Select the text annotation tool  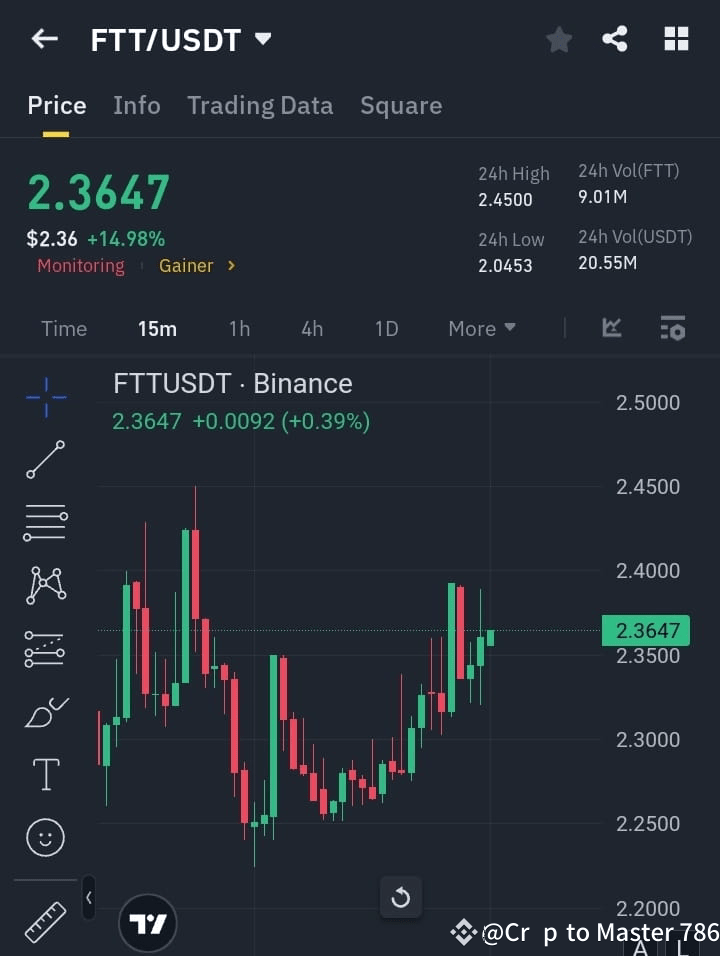(44, 773)
